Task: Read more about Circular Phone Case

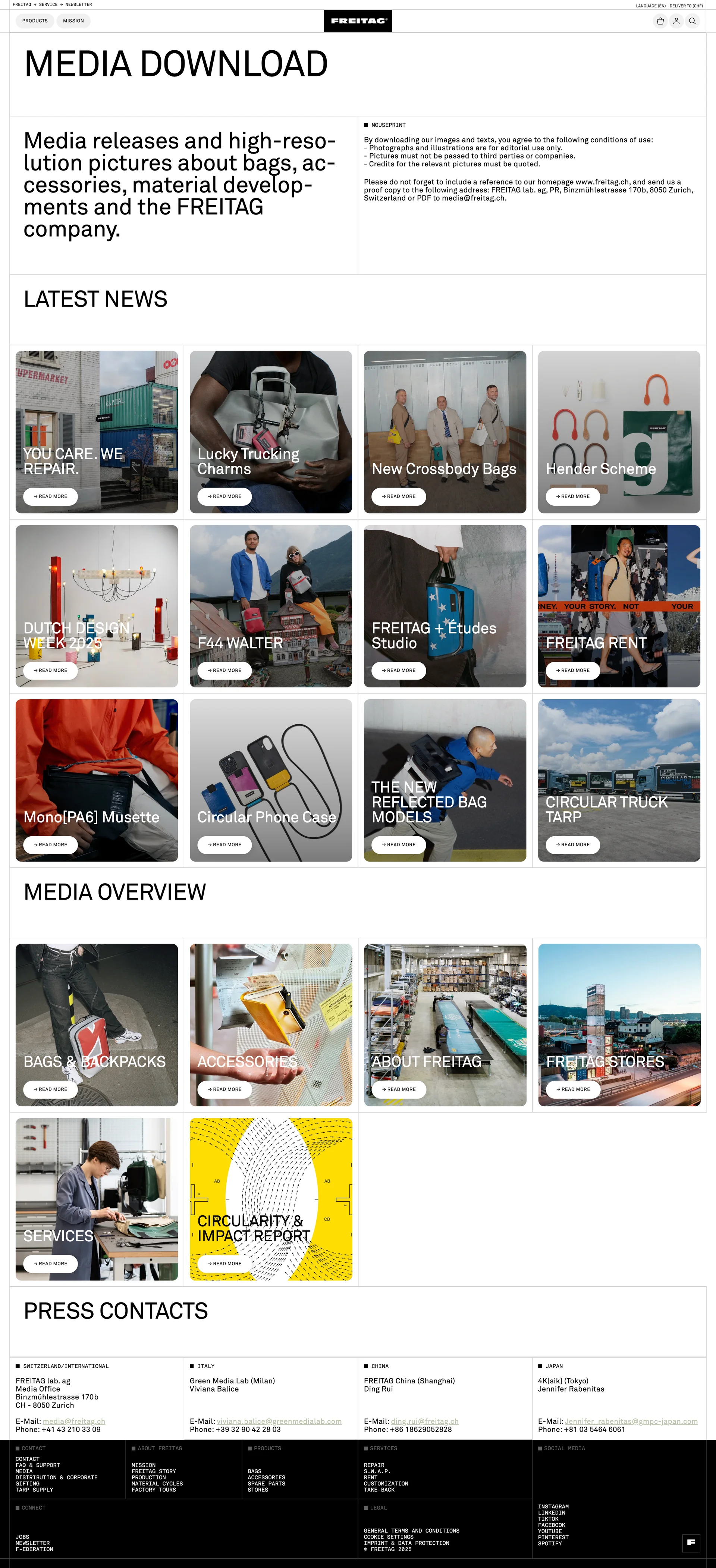Action: point(224,844)
